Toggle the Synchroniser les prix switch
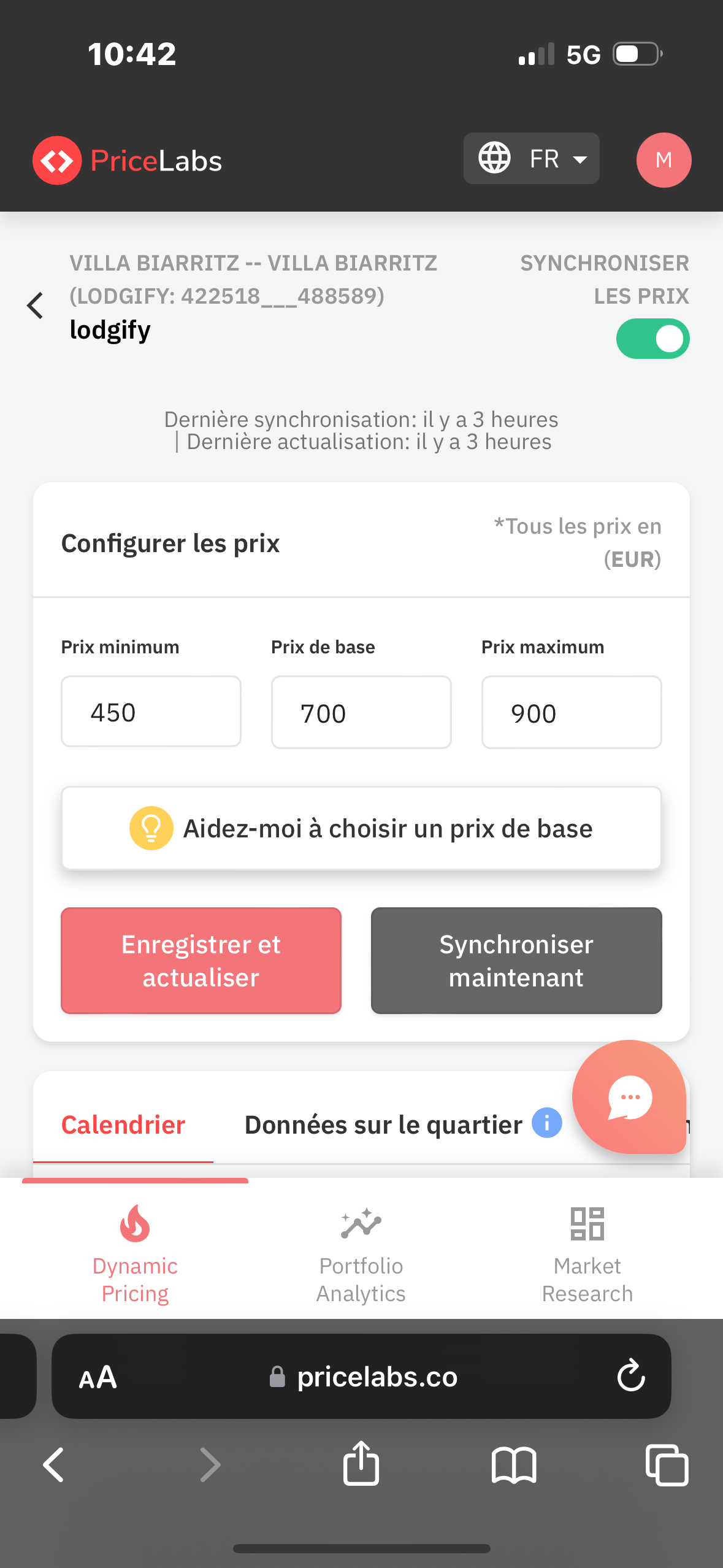Viewport: 723px width, 1568px height. click(652, 339)
